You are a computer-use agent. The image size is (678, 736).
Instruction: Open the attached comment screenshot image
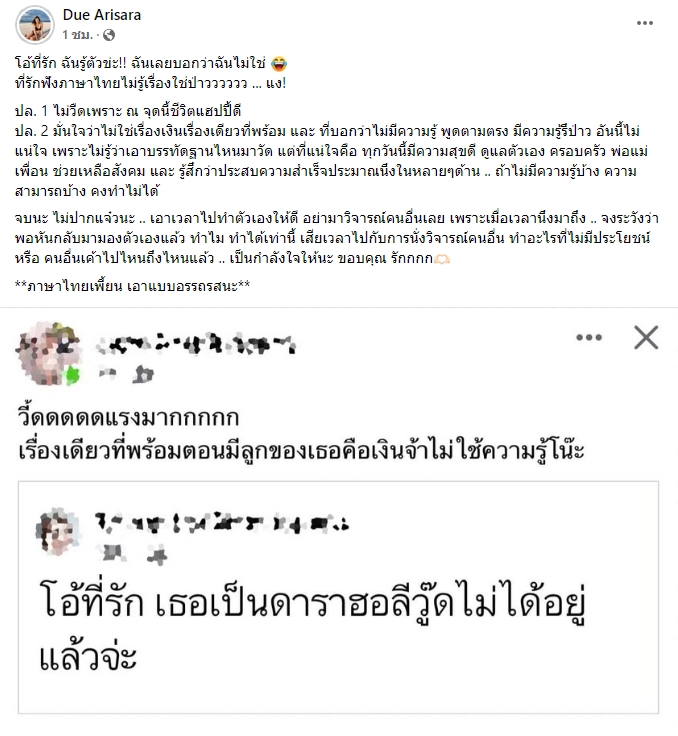(338, 520)
